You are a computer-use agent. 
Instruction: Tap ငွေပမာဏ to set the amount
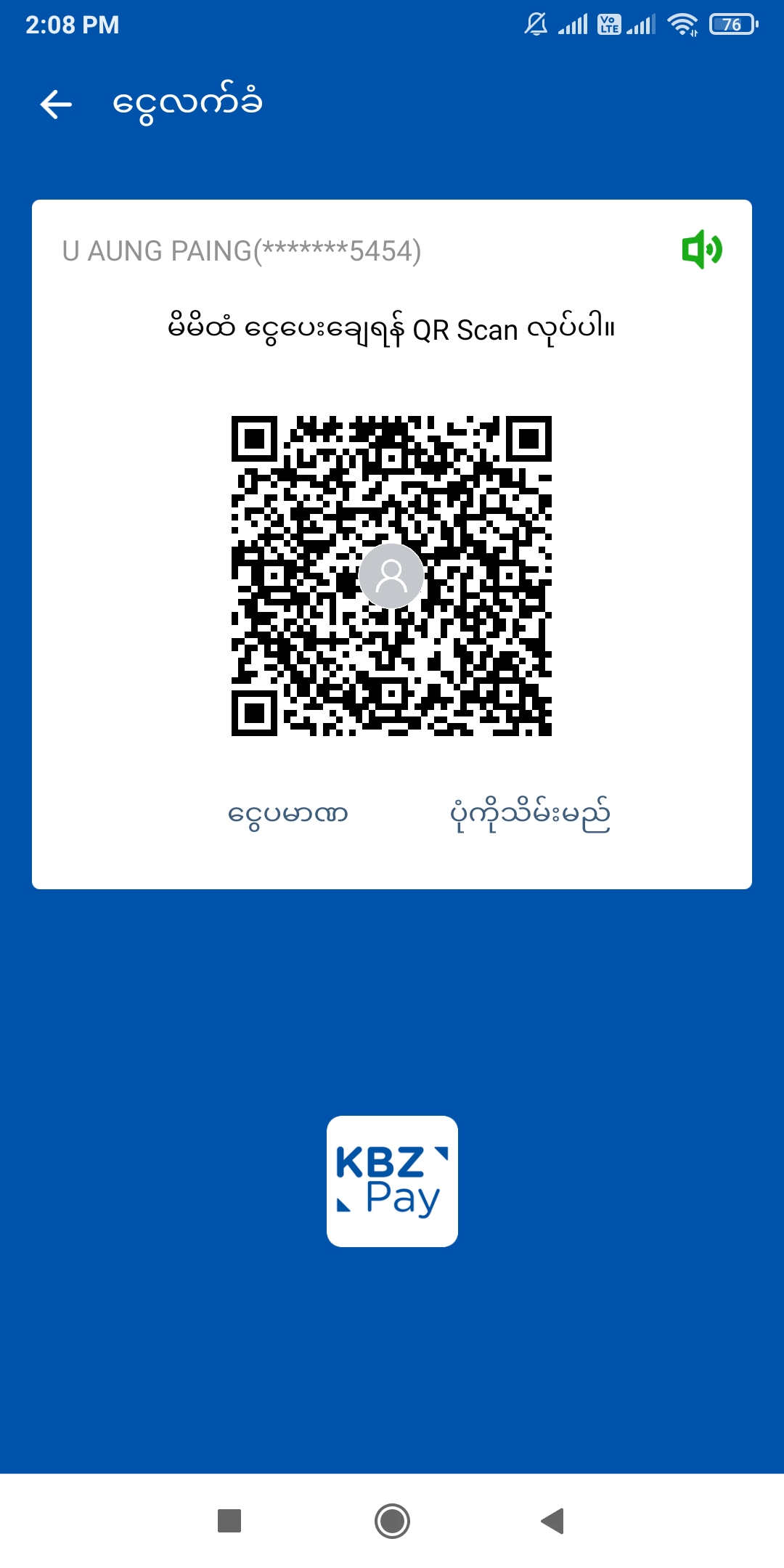coord(287,814)
